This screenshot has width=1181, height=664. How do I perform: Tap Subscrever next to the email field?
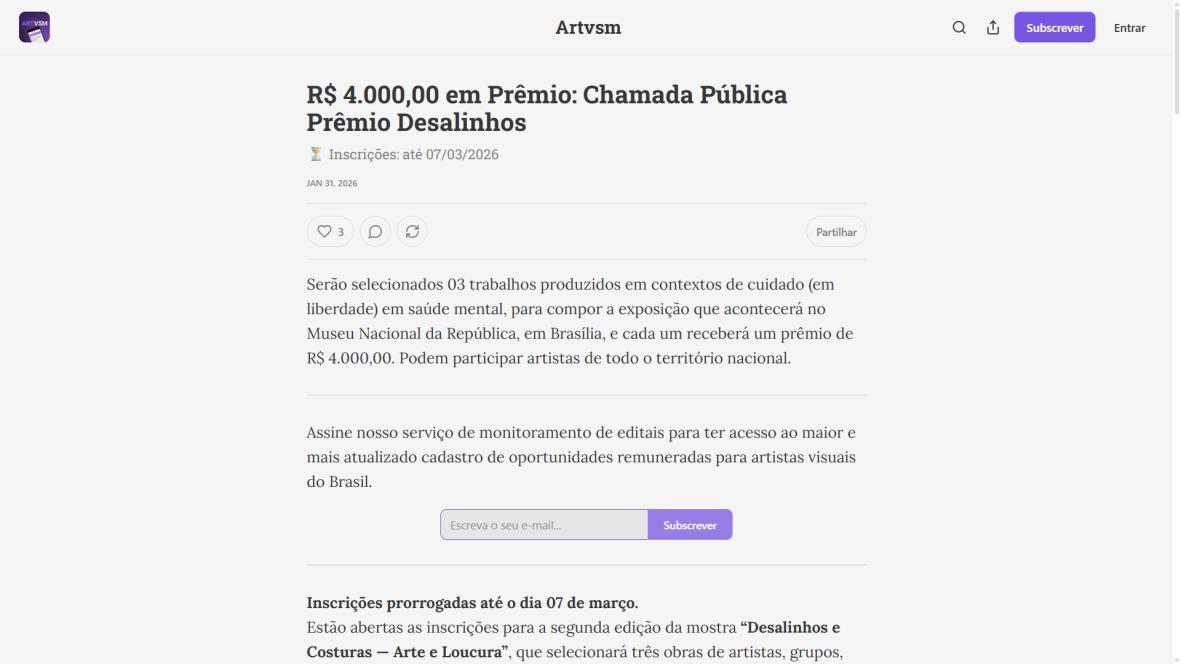tap(690, 525)
